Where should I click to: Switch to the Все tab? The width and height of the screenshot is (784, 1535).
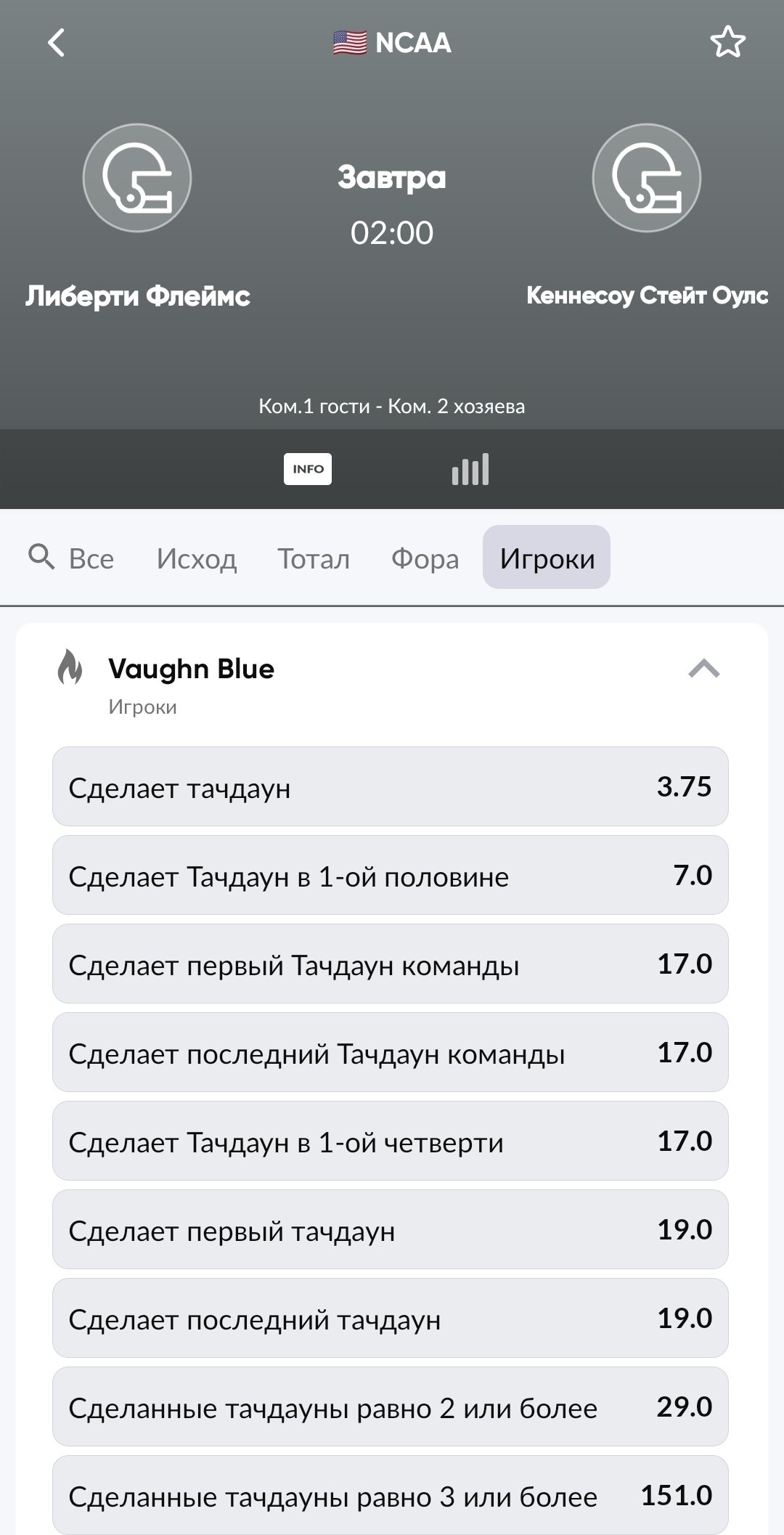91,558
